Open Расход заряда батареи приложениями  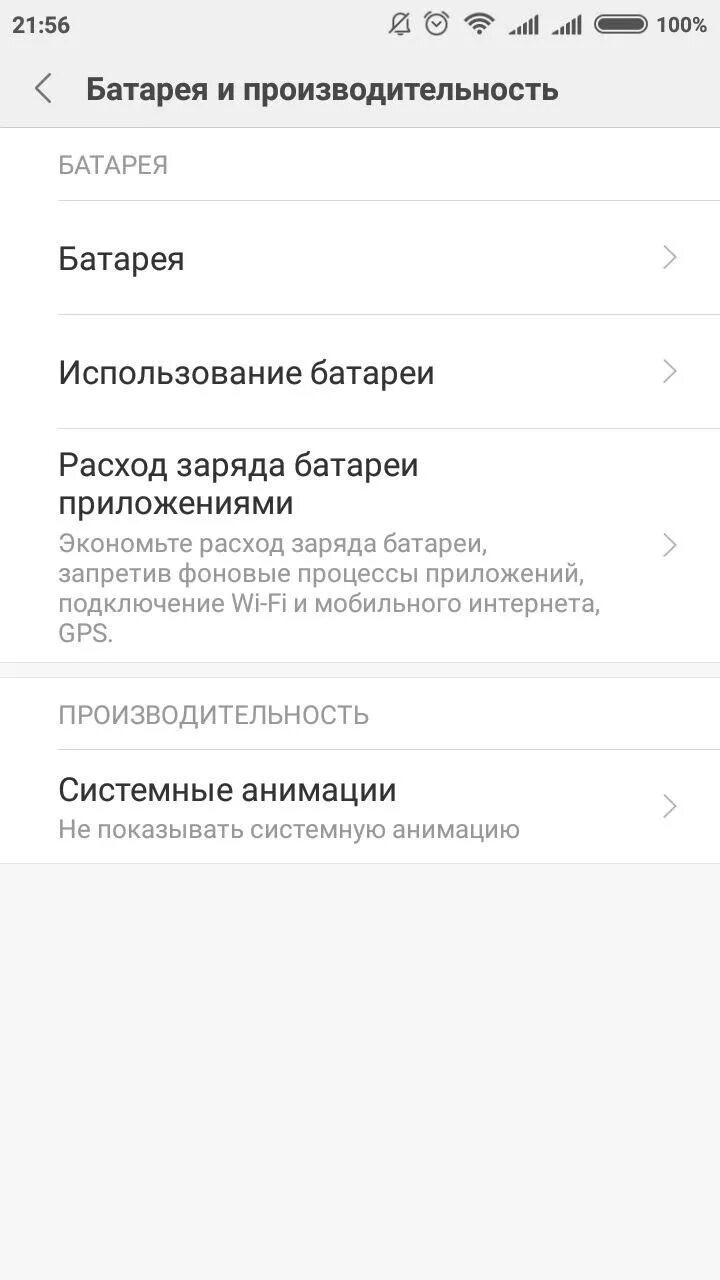pos(360,545)
